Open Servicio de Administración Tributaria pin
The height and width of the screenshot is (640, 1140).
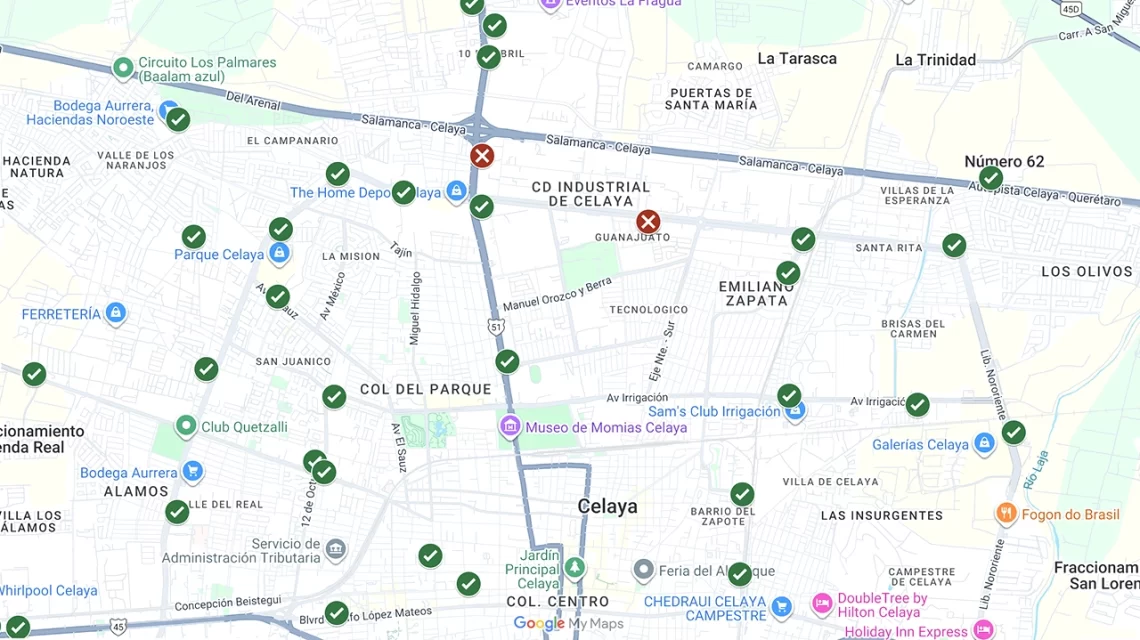[336, 550]
